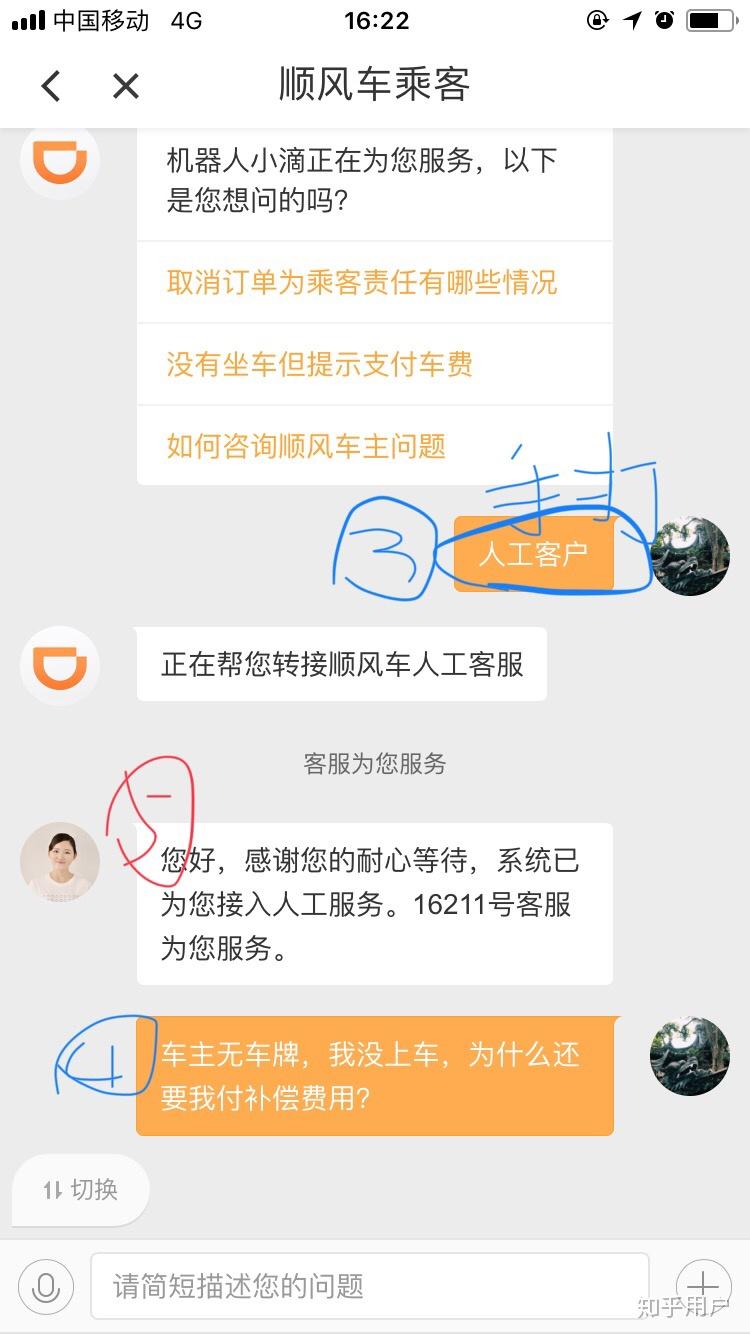Viewport: 750px width, 1334px height.
Task: Tap the orientation lock icon in status bar
Action: [x=597, y=20]
